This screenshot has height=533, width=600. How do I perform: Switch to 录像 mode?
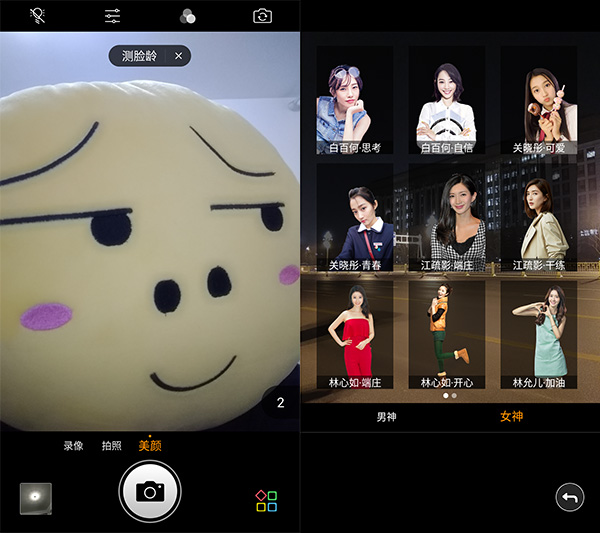click(x=73, y=446)
